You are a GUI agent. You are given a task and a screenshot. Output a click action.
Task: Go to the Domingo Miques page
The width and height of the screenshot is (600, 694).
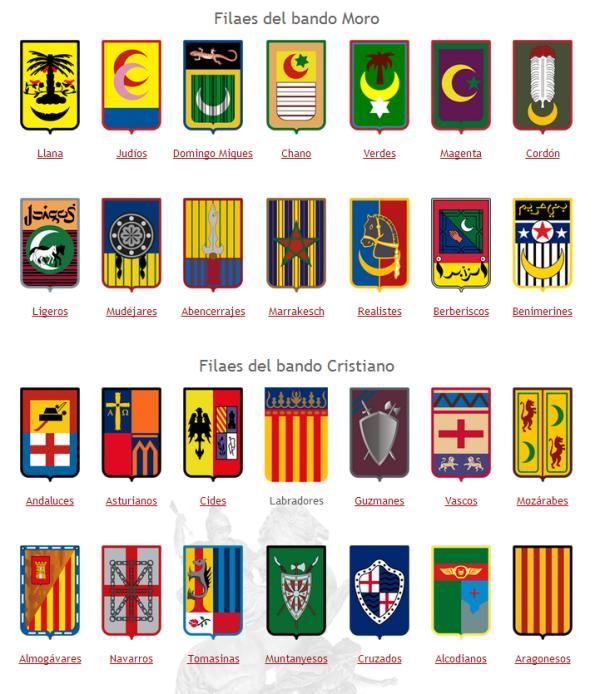coord(213,154)
